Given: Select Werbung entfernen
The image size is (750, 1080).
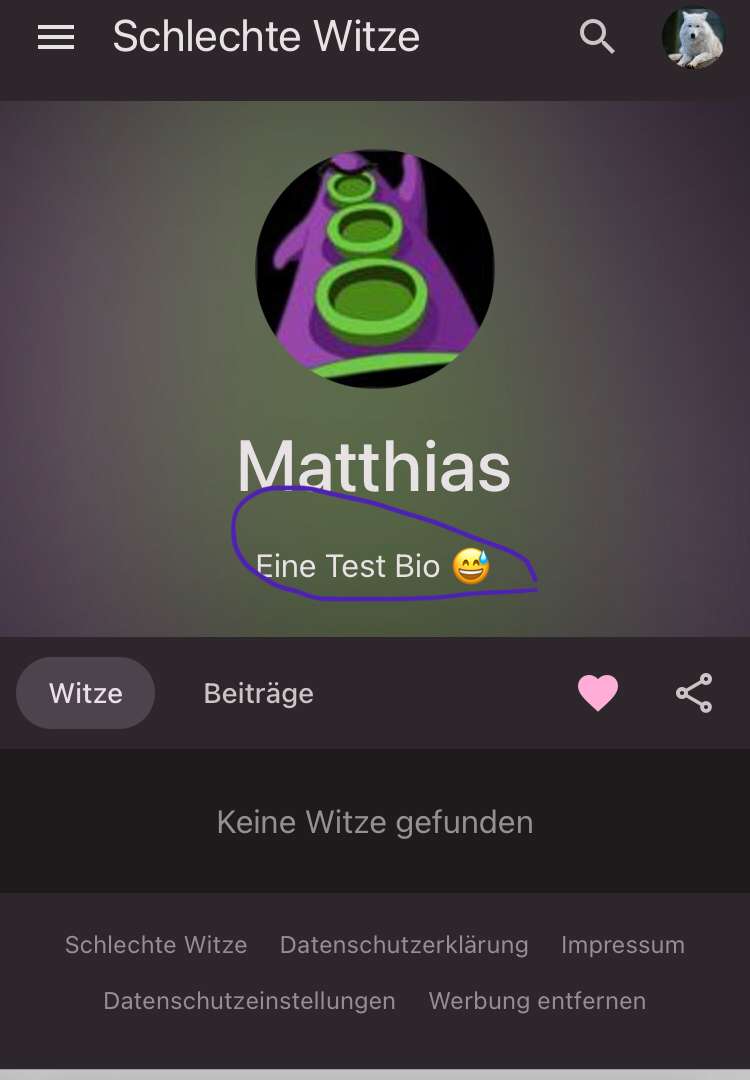Looking at the screenshot, I should [x=537, y=1001].
